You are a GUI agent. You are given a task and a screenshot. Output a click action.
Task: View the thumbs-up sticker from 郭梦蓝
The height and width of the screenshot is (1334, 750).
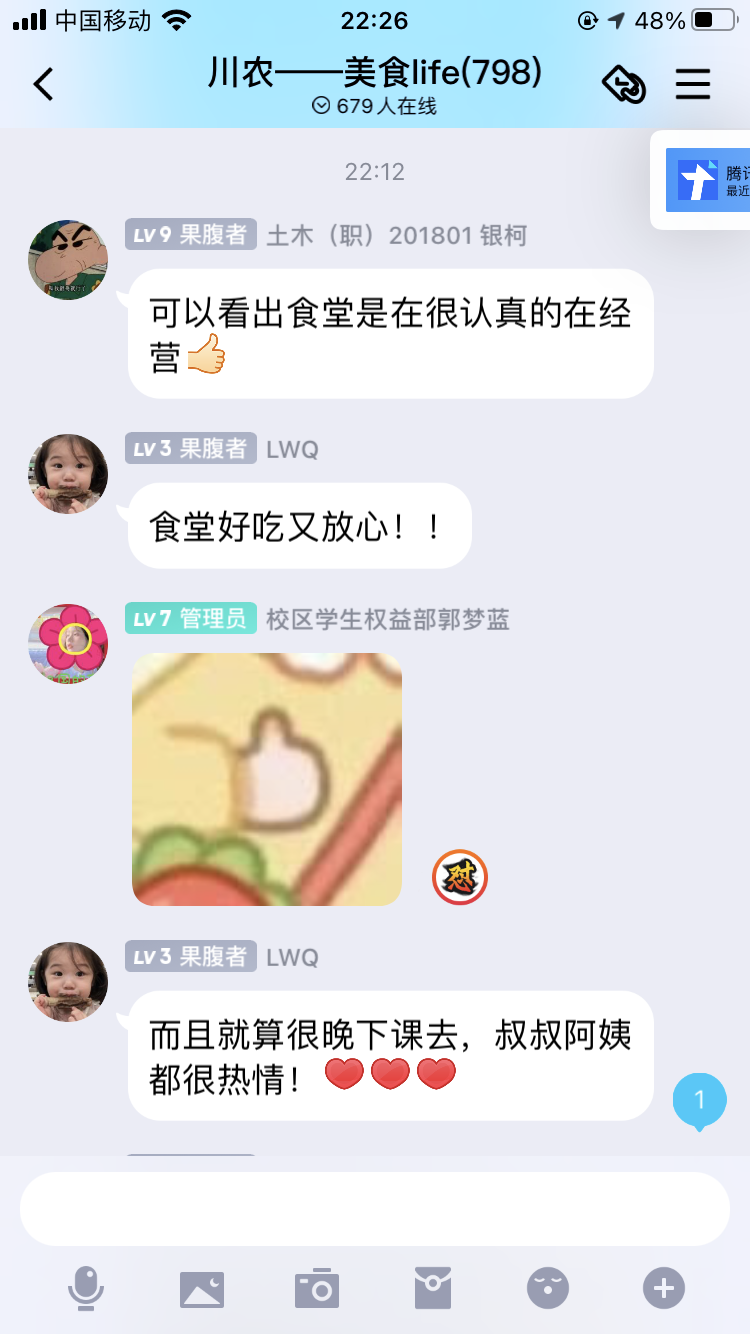point(267,779)
